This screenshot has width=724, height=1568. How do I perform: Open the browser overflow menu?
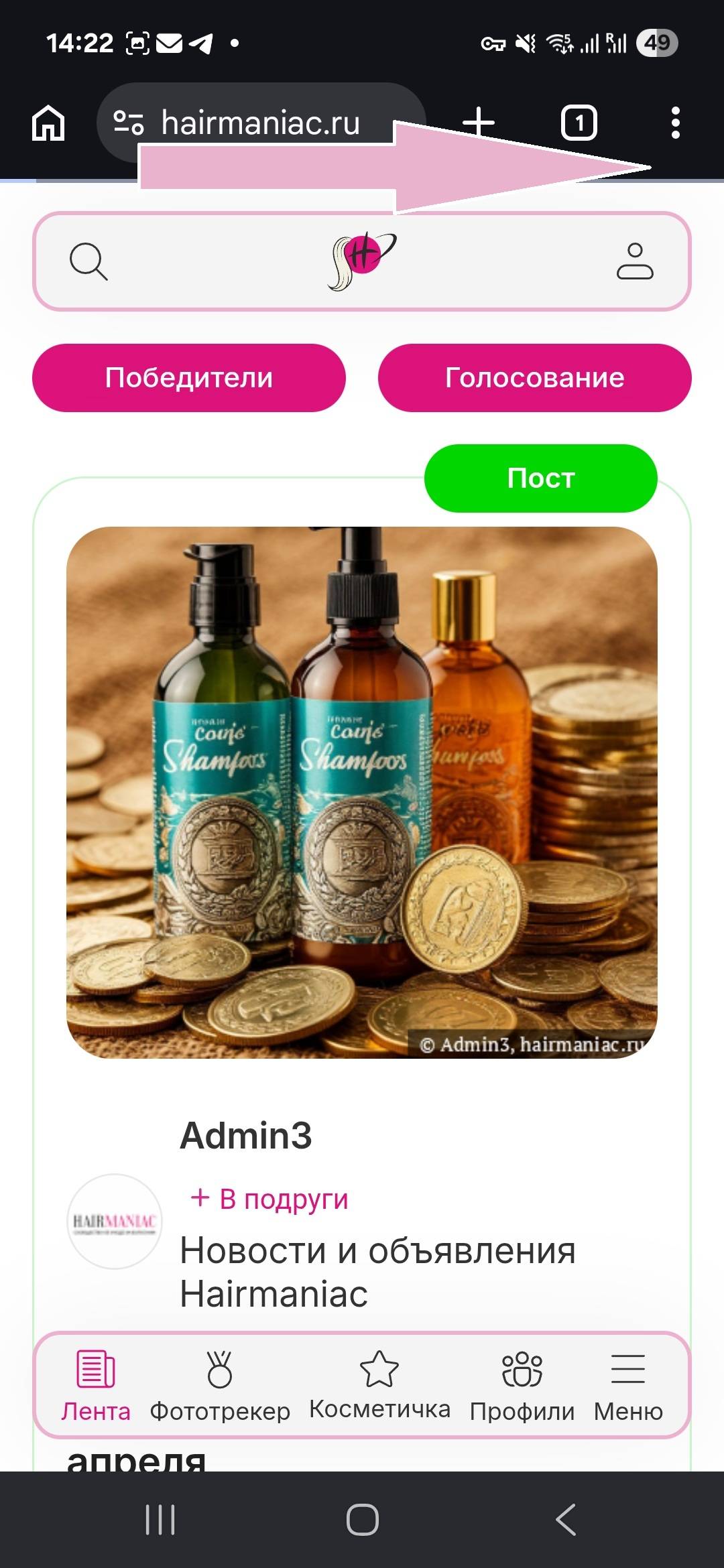(676, 123)
